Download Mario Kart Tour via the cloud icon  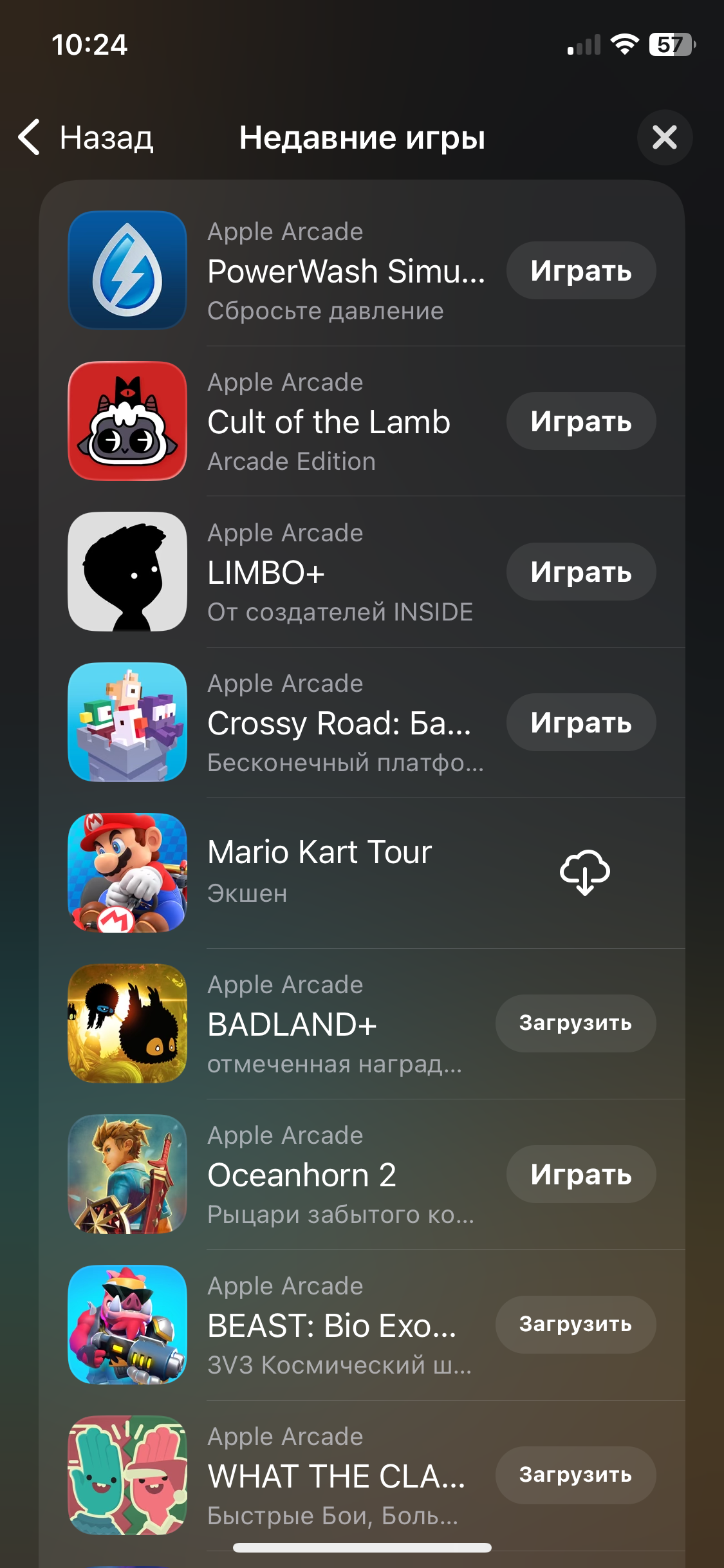[x=584, y=872]
